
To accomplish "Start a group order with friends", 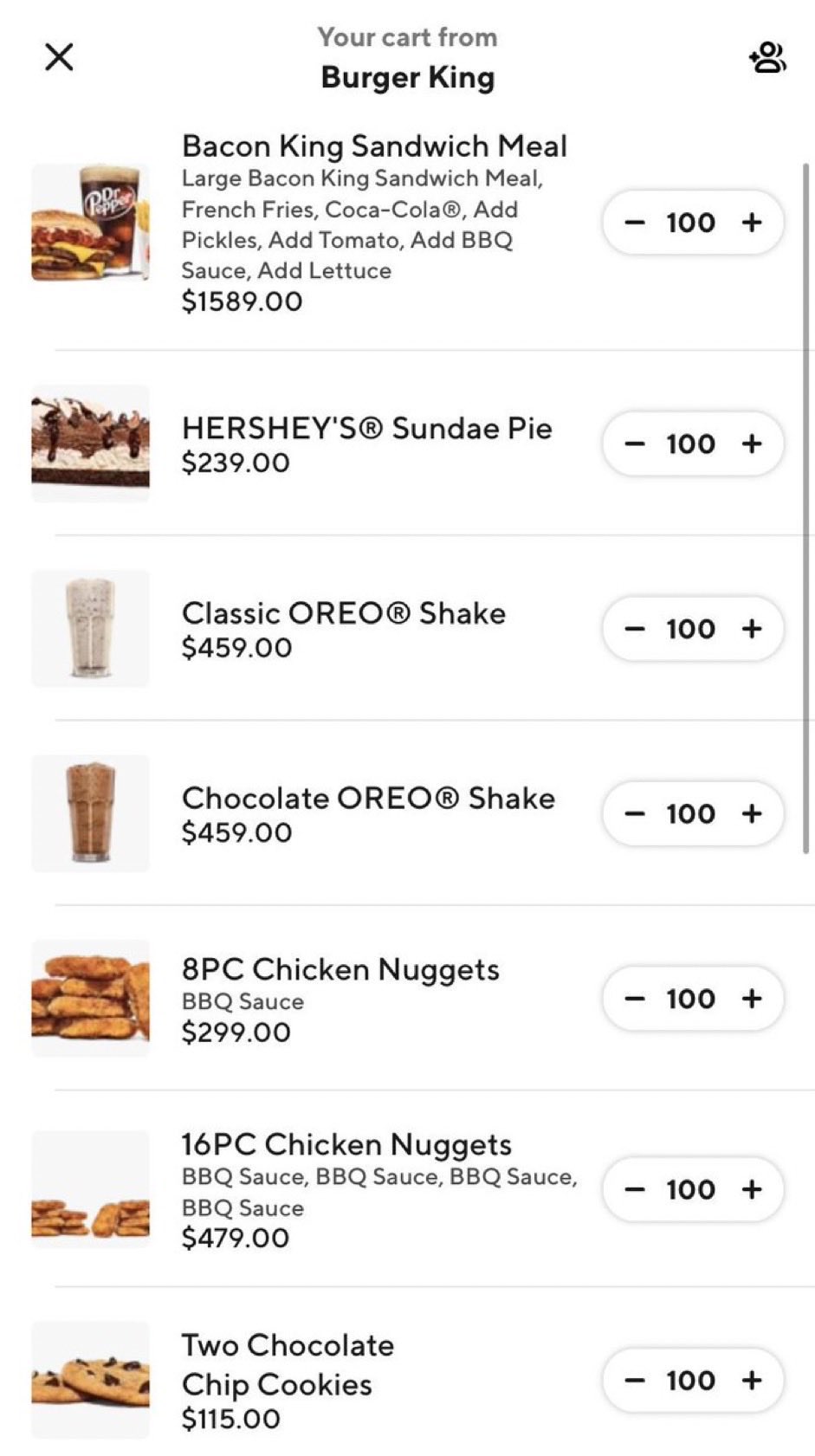I will [767, 58].
